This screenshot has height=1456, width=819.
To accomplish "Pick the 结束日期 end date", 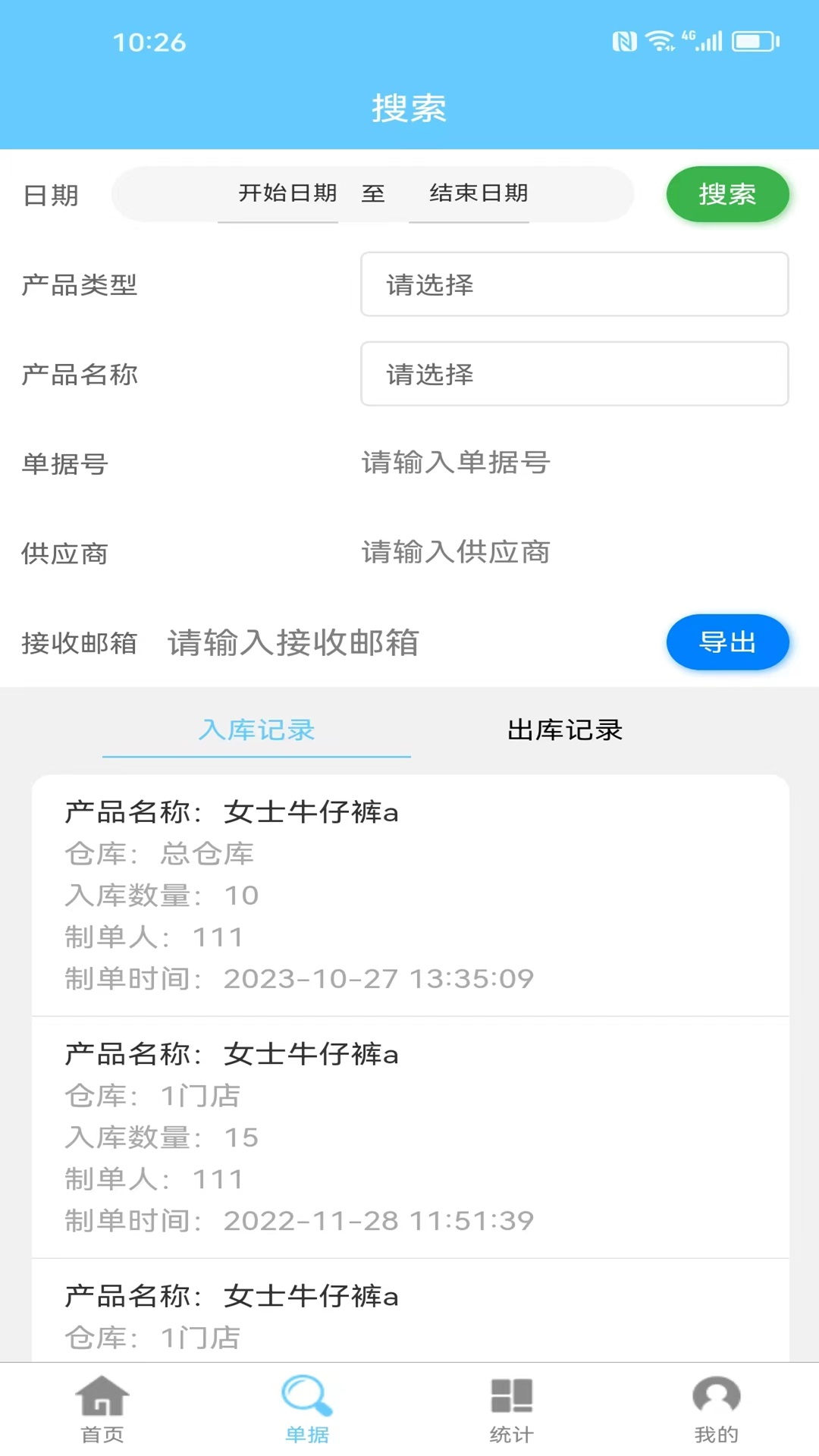I will 479,193.
